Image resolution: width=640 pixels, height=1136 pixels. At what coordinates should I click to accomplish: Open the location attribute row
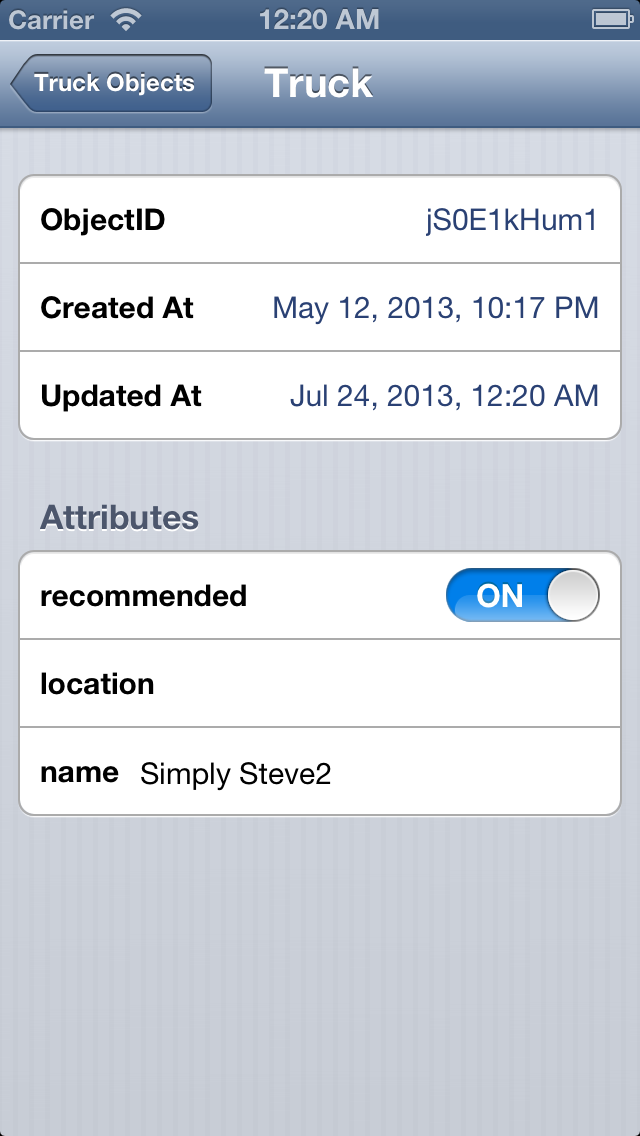click(320, 684)
